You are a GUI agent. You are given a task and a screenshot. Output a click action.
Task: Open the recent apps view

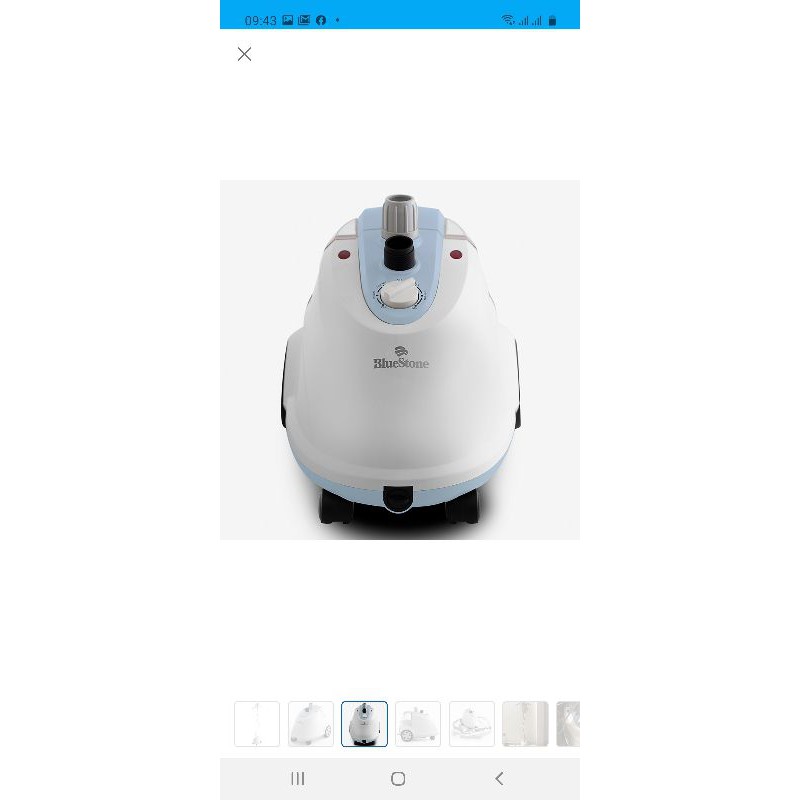click(297, 778)
